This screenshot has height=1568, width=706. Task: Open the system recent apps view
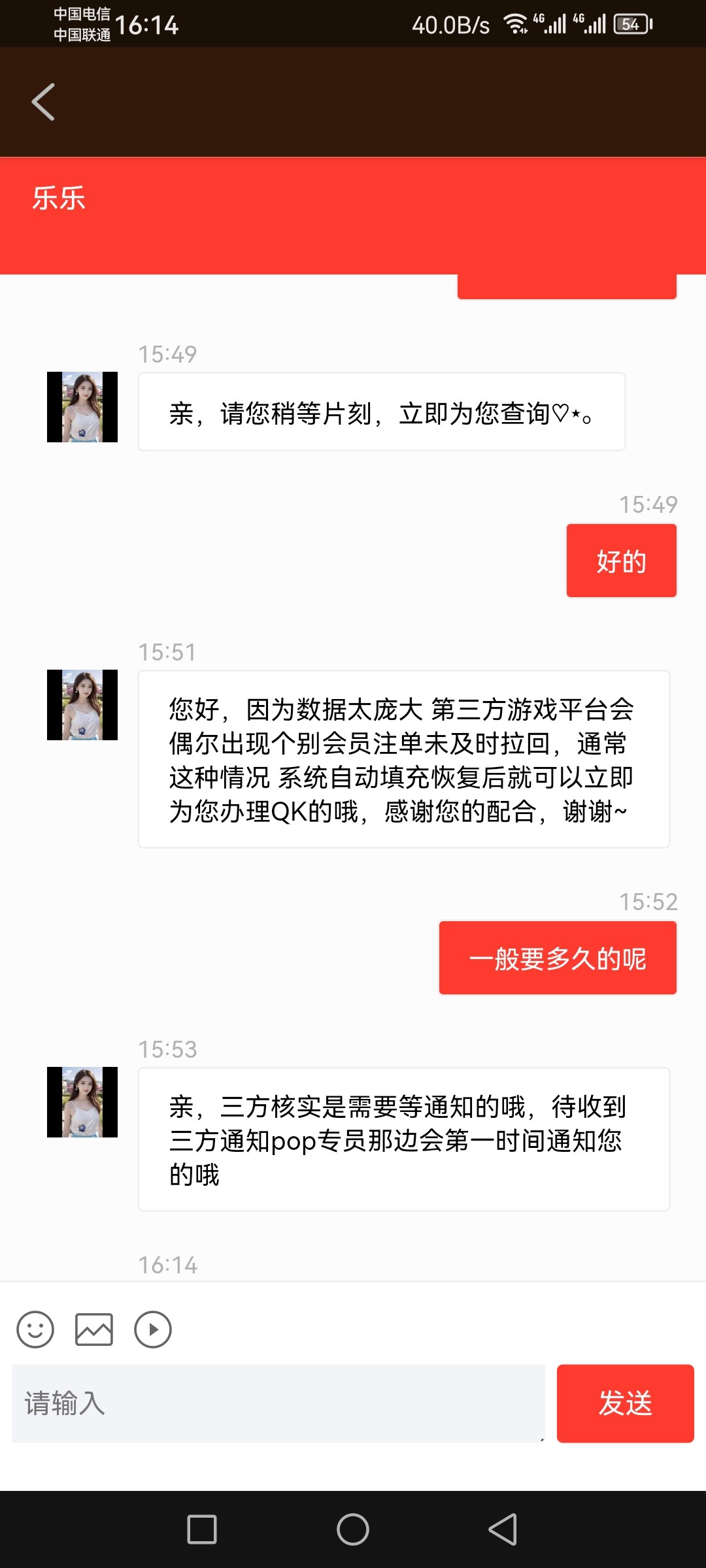pos(202,1529)
